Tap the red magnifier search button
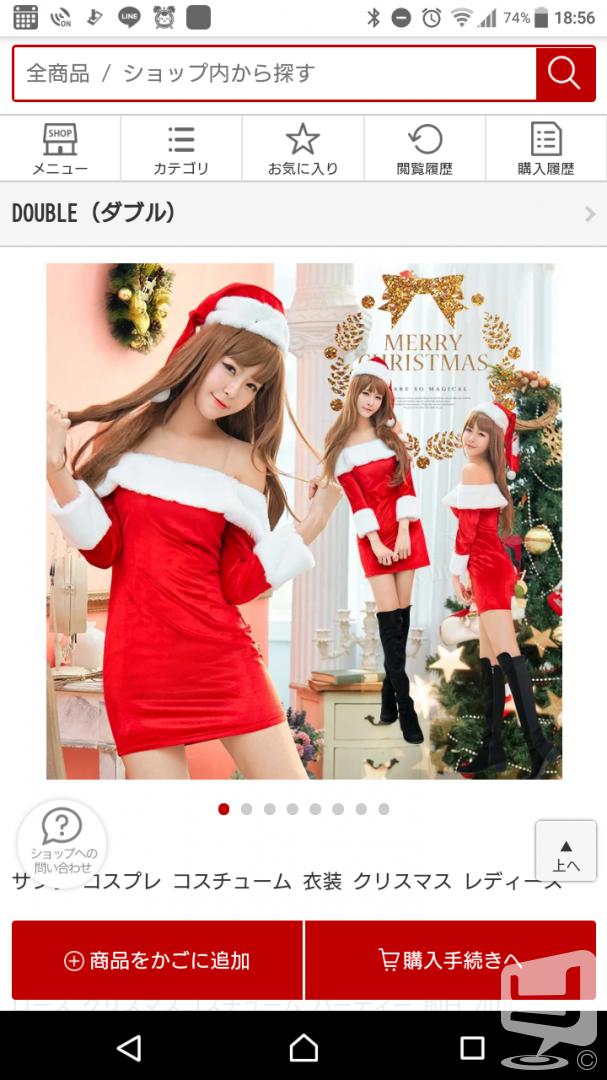Screen dimensions: 607x1080 click(x=566, y=74)
